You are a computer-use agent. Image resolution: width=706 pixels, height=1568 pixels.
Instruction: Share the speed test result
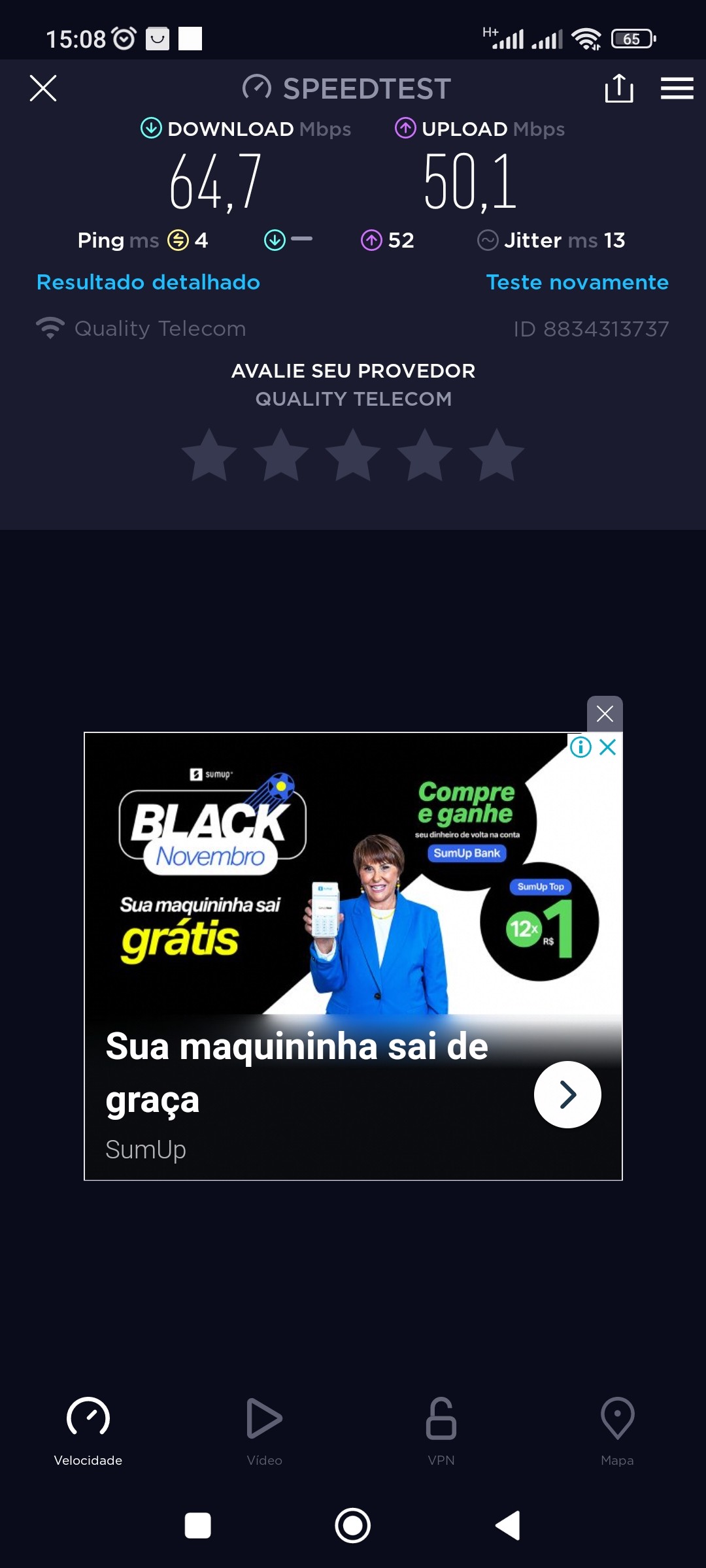pyautogui.click(x=618, y=88)
